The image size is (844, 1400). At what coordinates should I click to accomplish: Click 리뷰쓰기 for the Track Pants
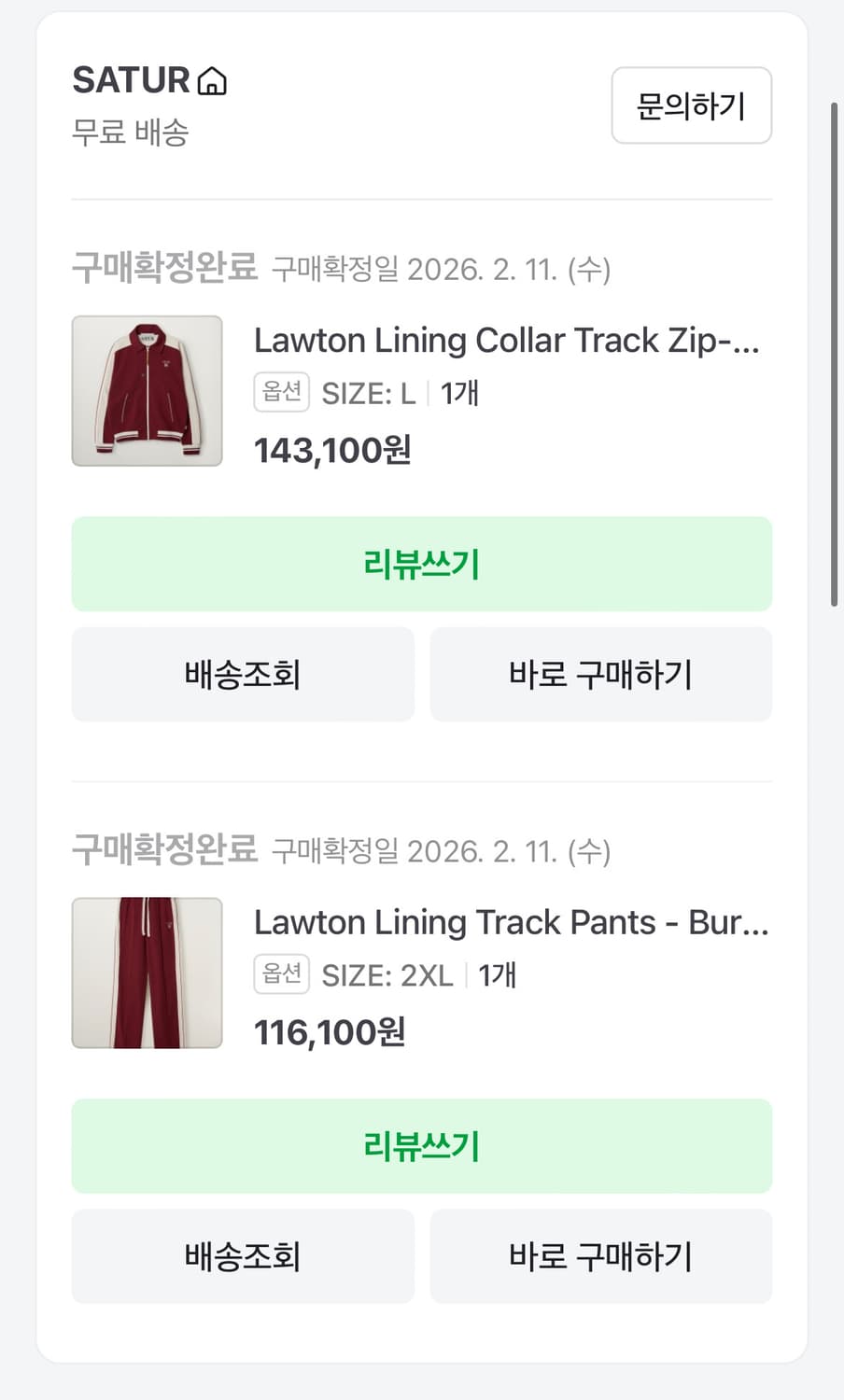click(x=421, y=1146)
